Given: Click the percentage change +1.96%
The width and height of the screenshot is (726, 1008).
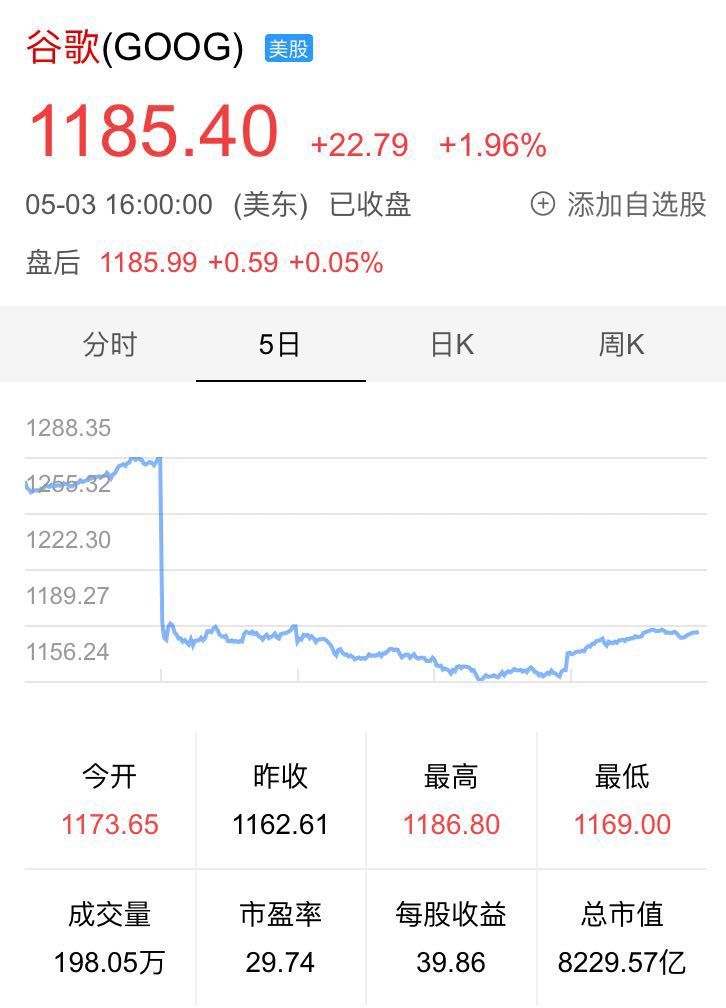Looking at the screenshot, I should click(489, 144).
